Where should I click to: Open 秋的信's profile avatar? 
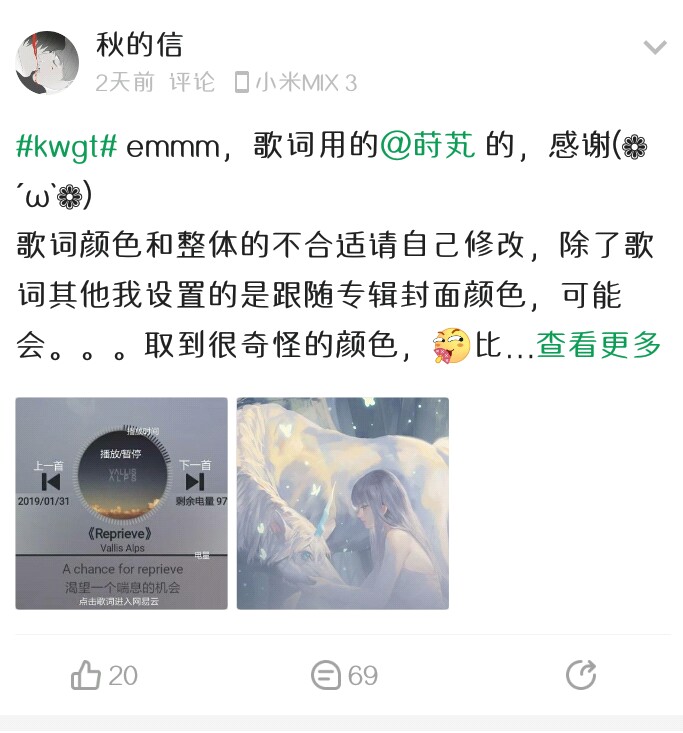[47, 62]
